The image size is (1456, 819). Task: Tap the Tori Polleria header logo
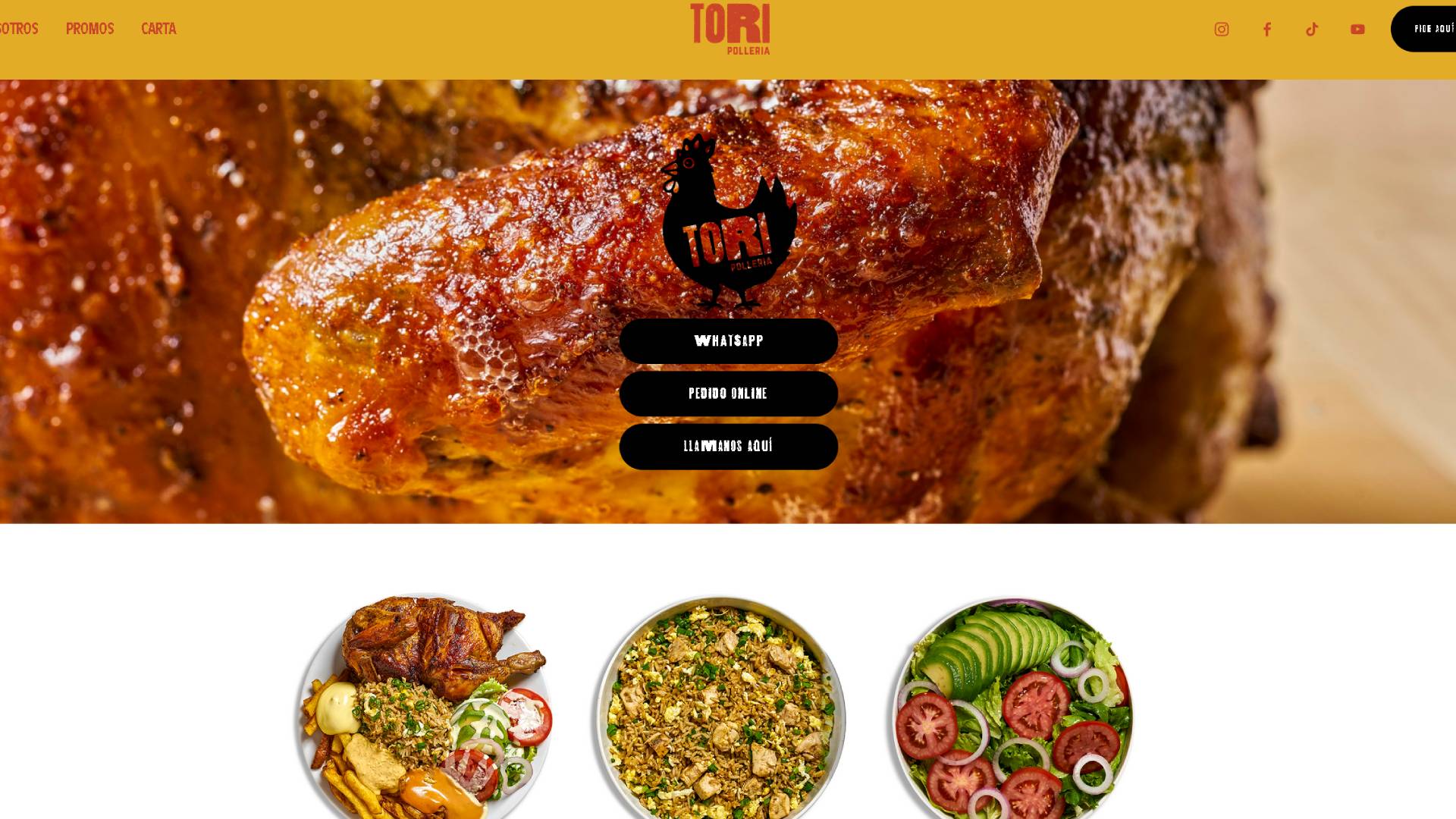(x=730, y=29)
